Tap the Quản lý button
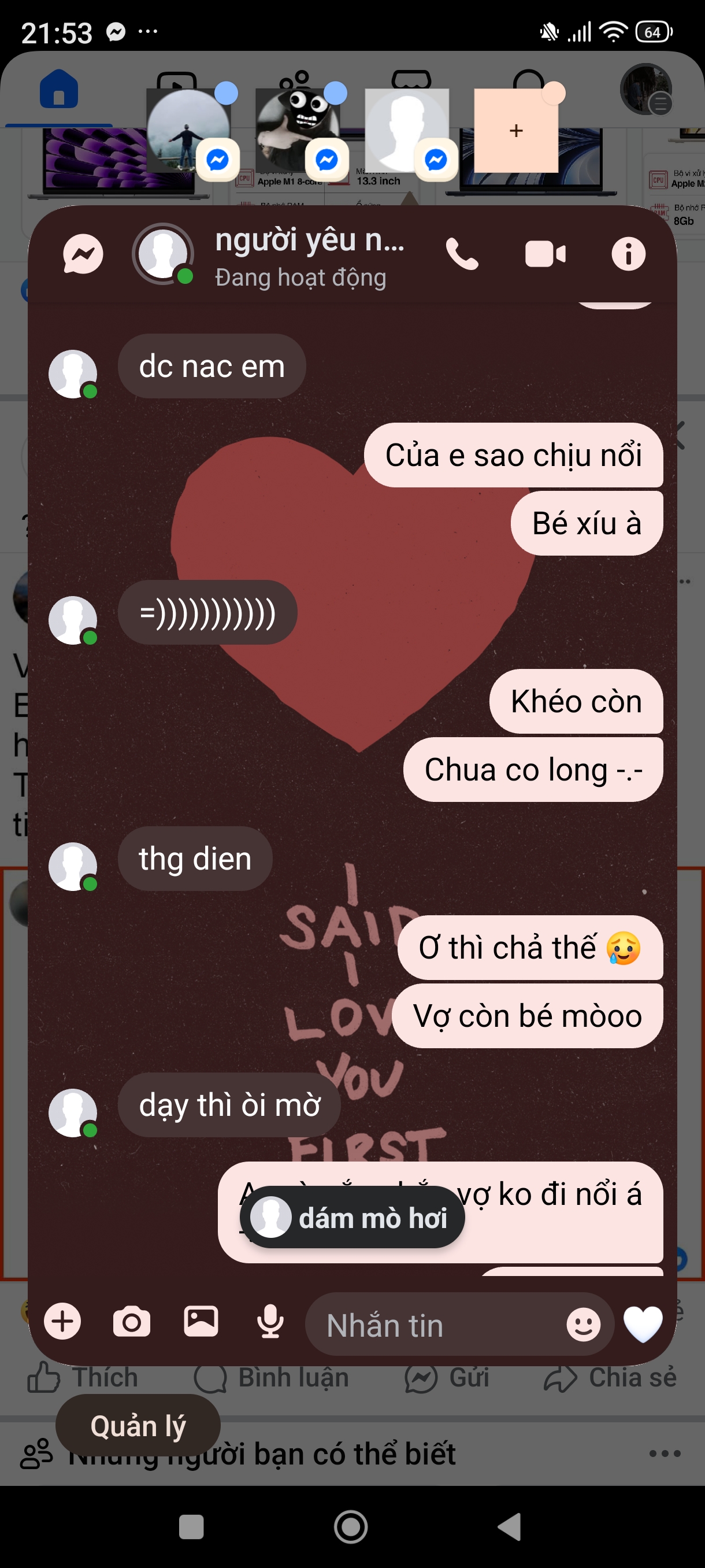The image size is (705, 1568). click(138, 1426)
